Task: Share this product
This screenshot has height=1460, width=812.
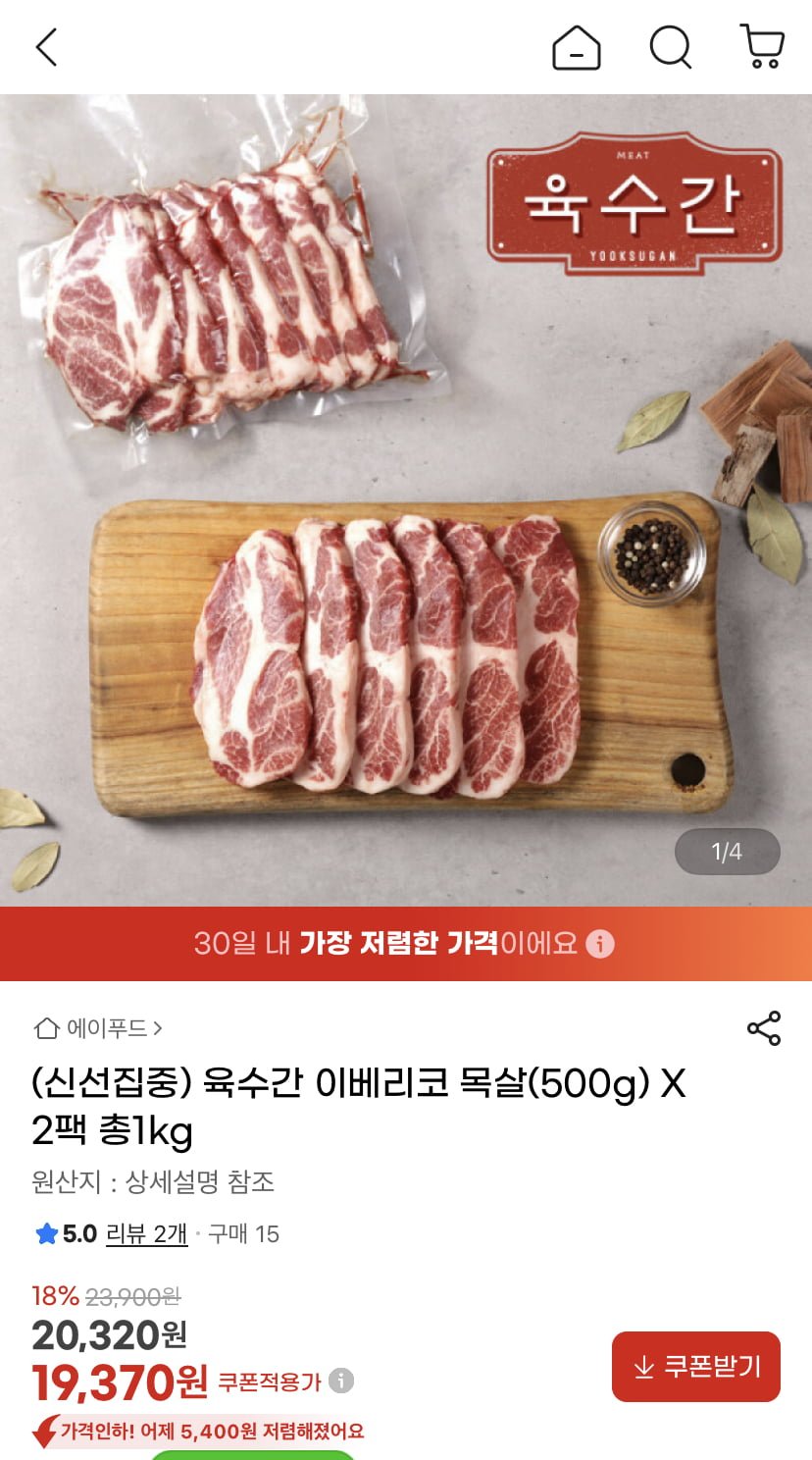Action: [x=764, y=1028]
